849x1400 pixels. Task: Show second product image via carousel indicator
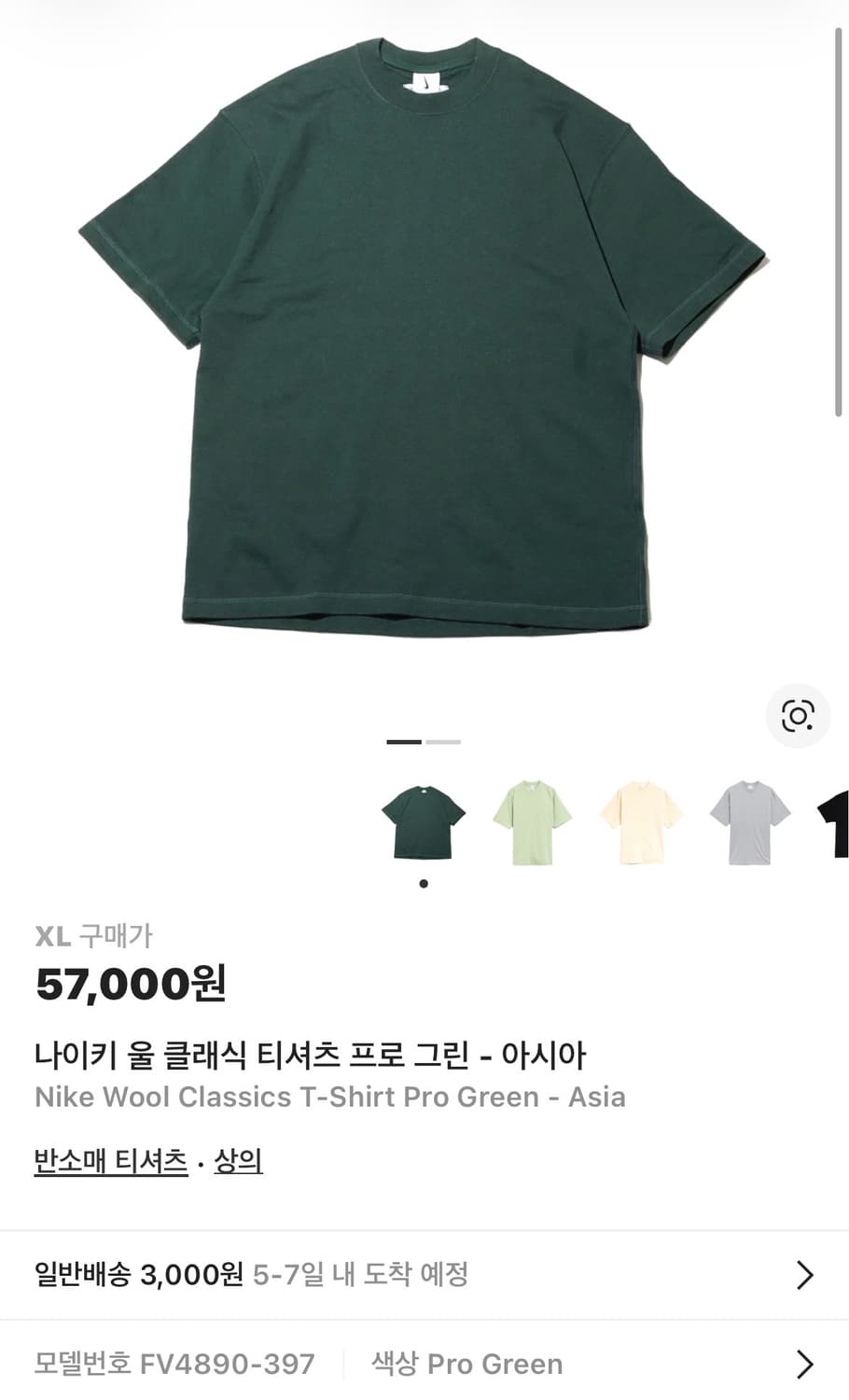(445, 743)
